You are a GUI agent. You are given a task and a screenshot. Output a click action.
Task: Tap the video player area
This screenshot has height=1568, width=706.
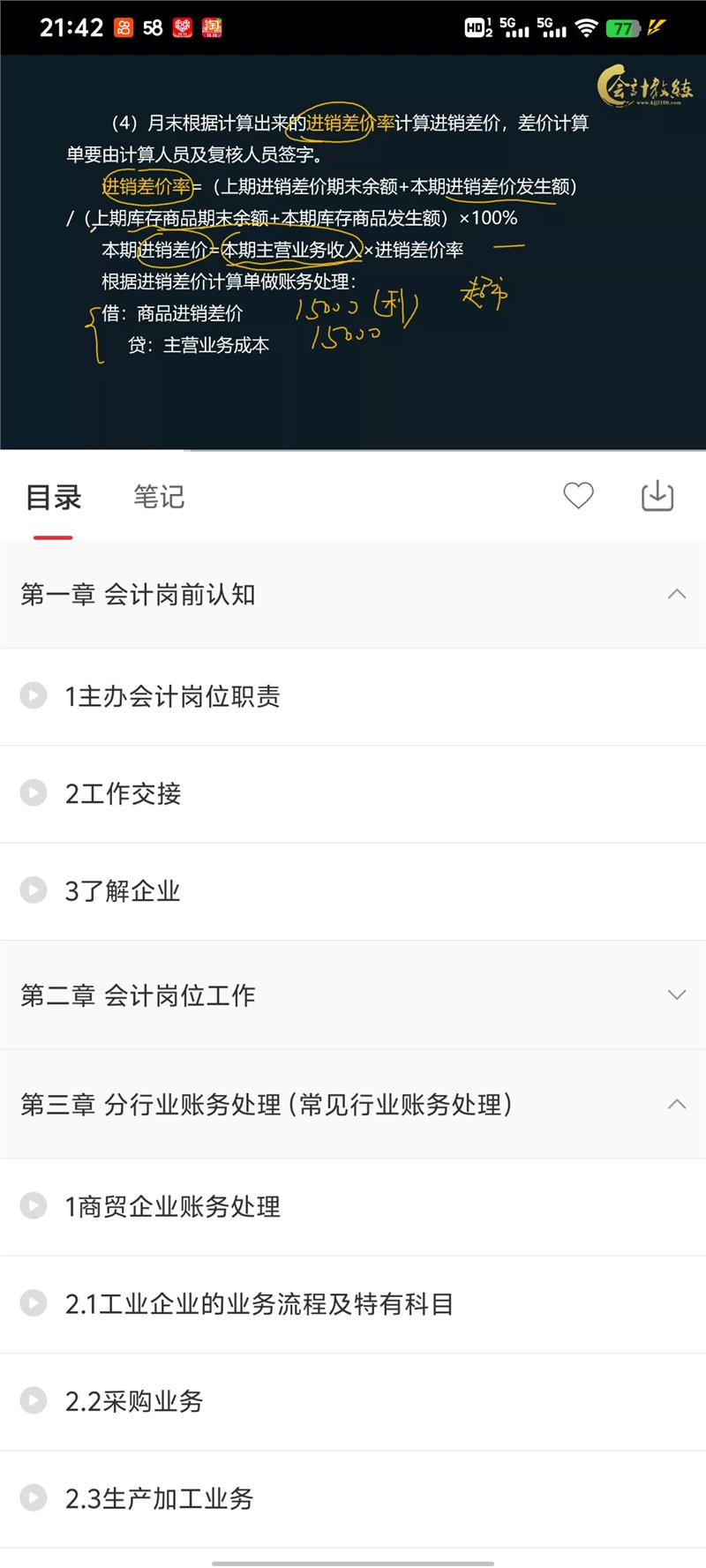click(353, 252)
